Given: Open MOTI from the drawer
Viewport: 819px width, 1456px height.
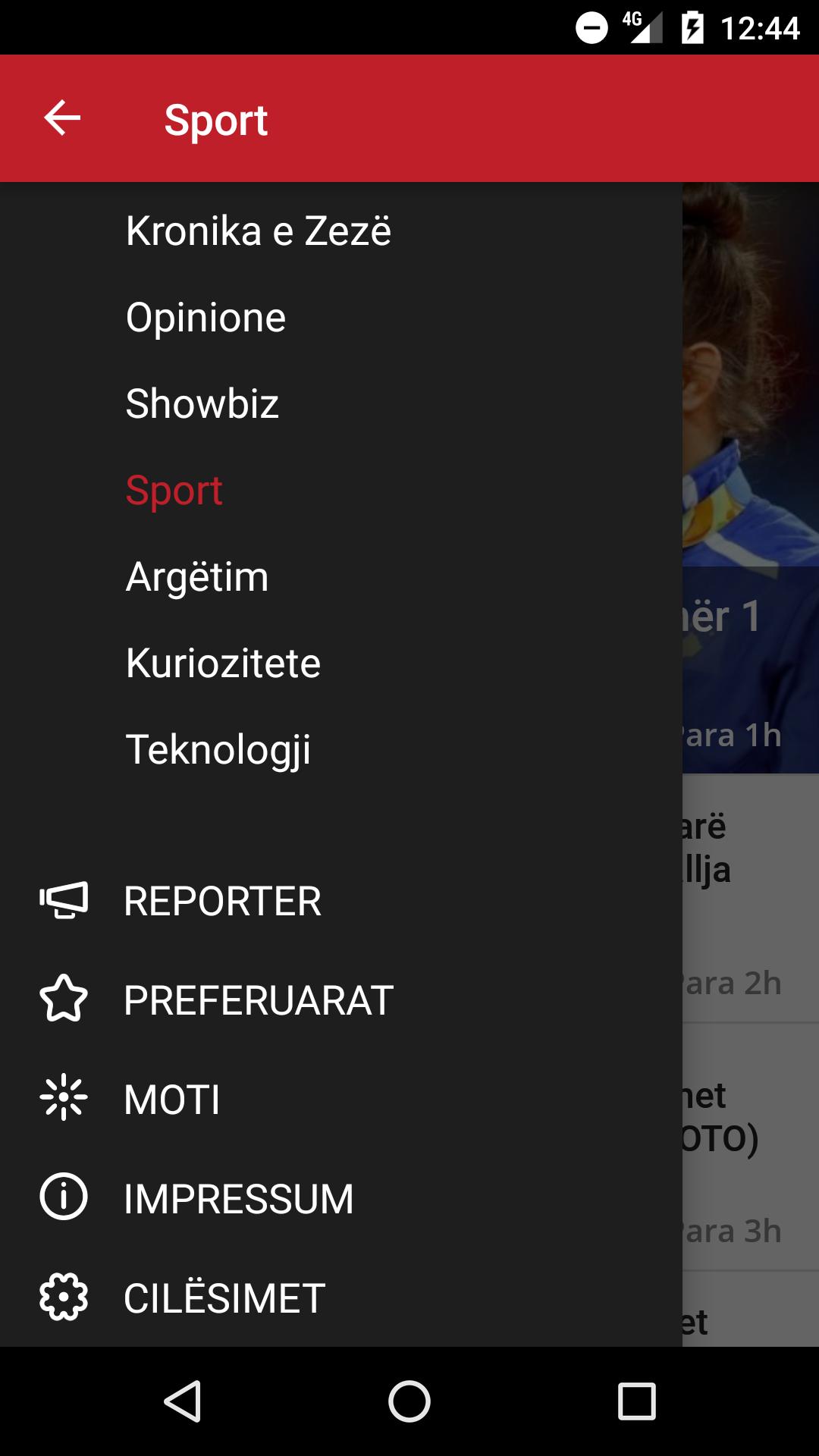Looking at the screenshot, I should 171,1099.
